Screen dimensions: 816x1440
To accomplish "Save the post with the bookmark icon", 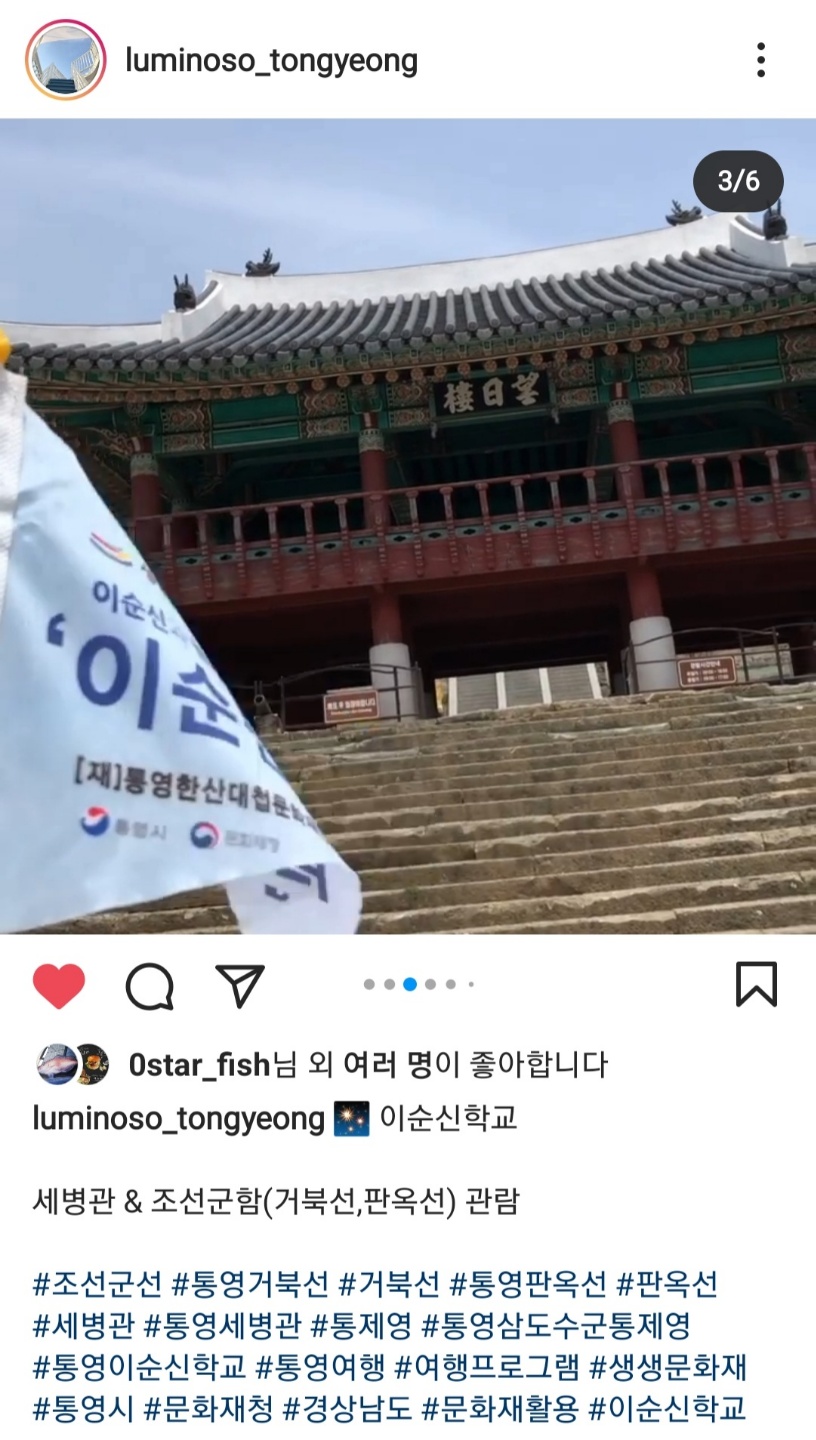I will tap(756, 984).
